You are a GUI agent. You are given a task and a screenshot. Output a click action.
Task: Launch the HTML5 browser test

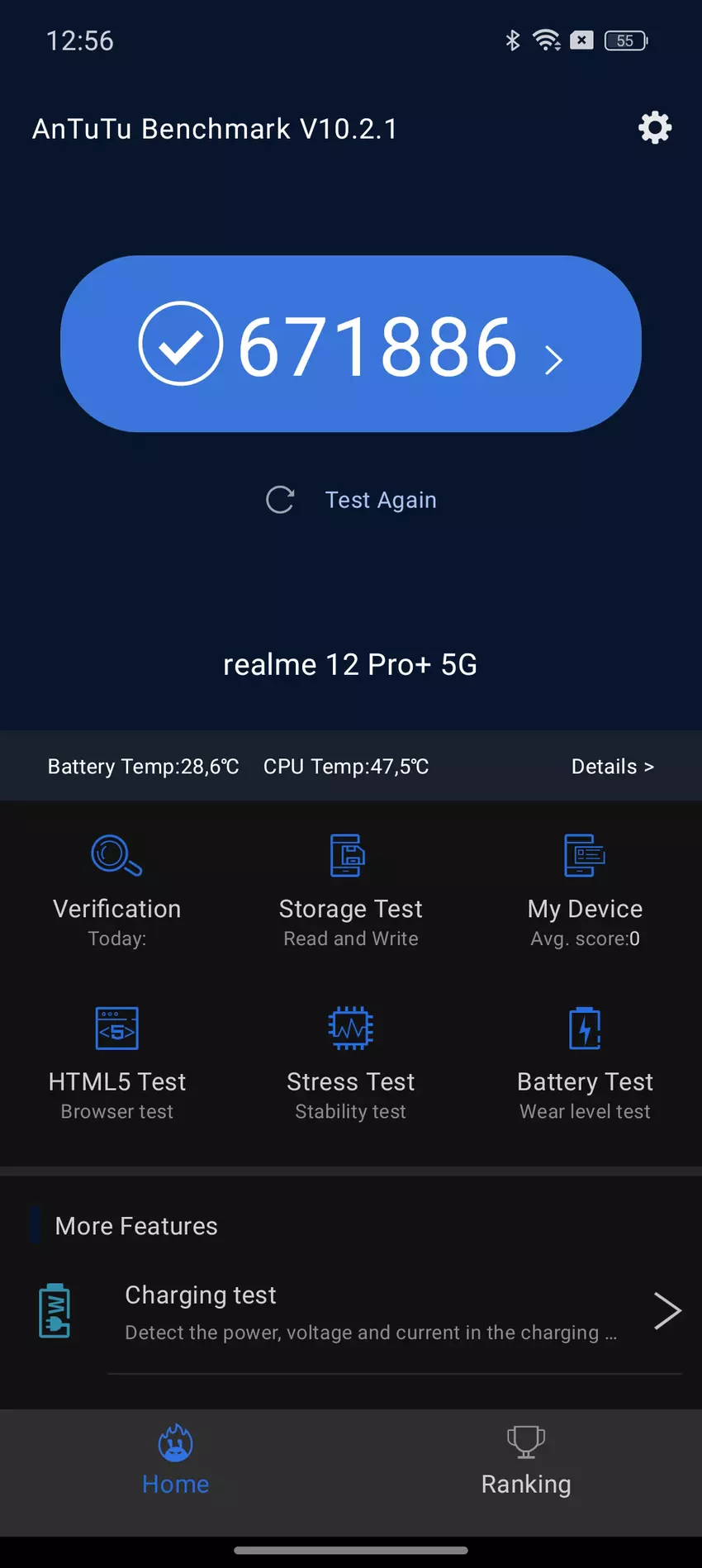tap(116, 1063)
